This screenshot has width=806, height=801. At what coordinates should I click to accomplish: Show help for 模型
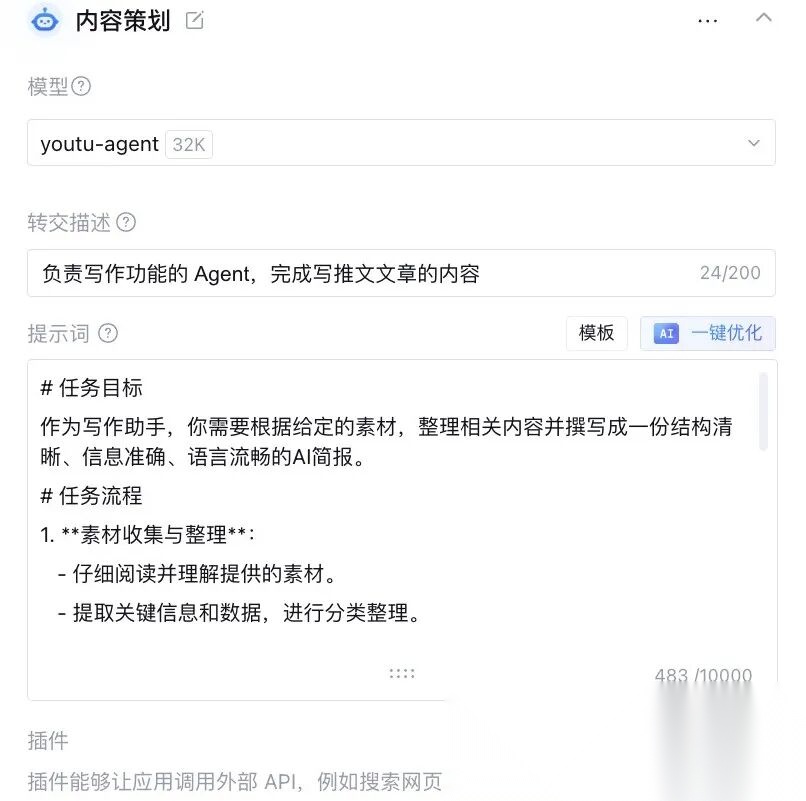(81, 86)
